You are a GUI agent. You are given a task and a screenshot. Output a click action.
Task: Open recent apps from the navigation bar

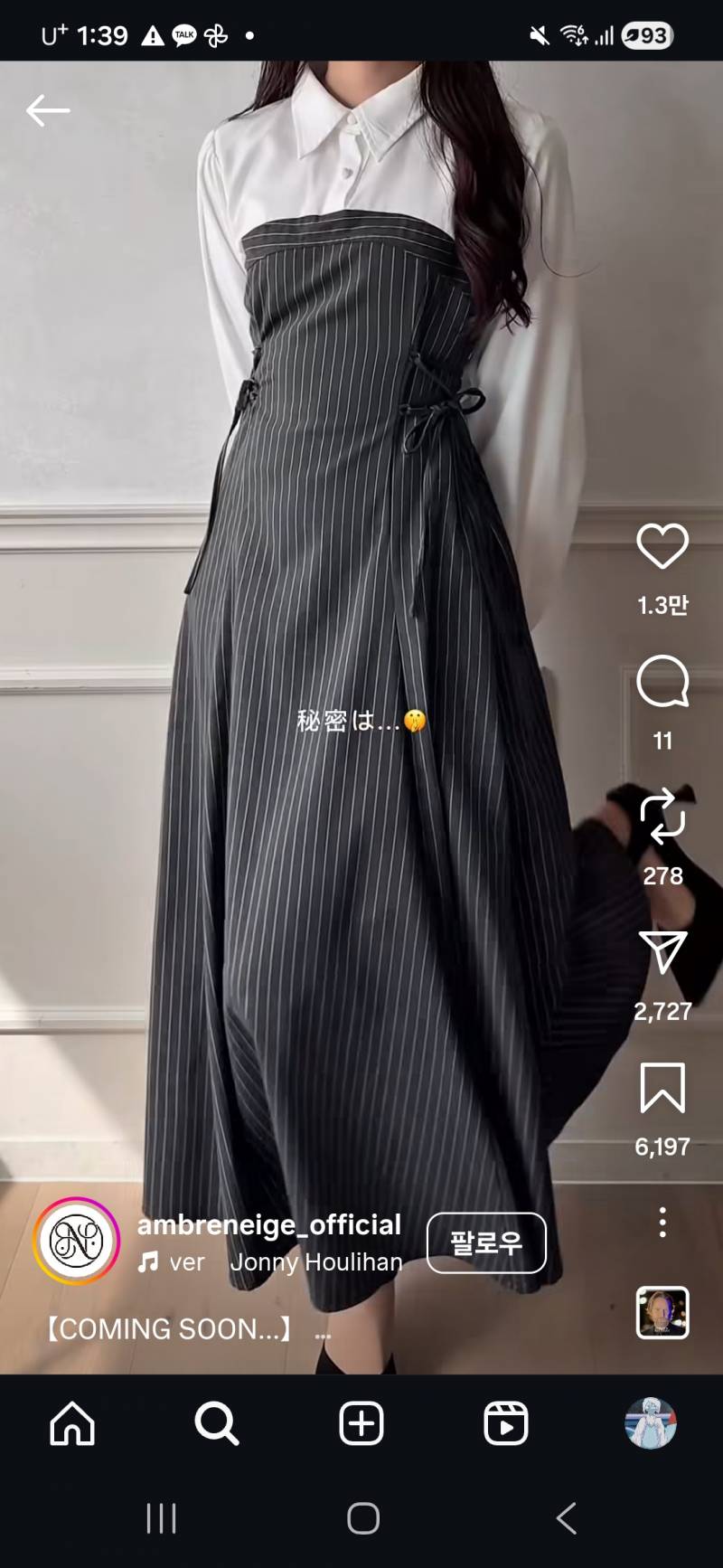(161, 1518)
